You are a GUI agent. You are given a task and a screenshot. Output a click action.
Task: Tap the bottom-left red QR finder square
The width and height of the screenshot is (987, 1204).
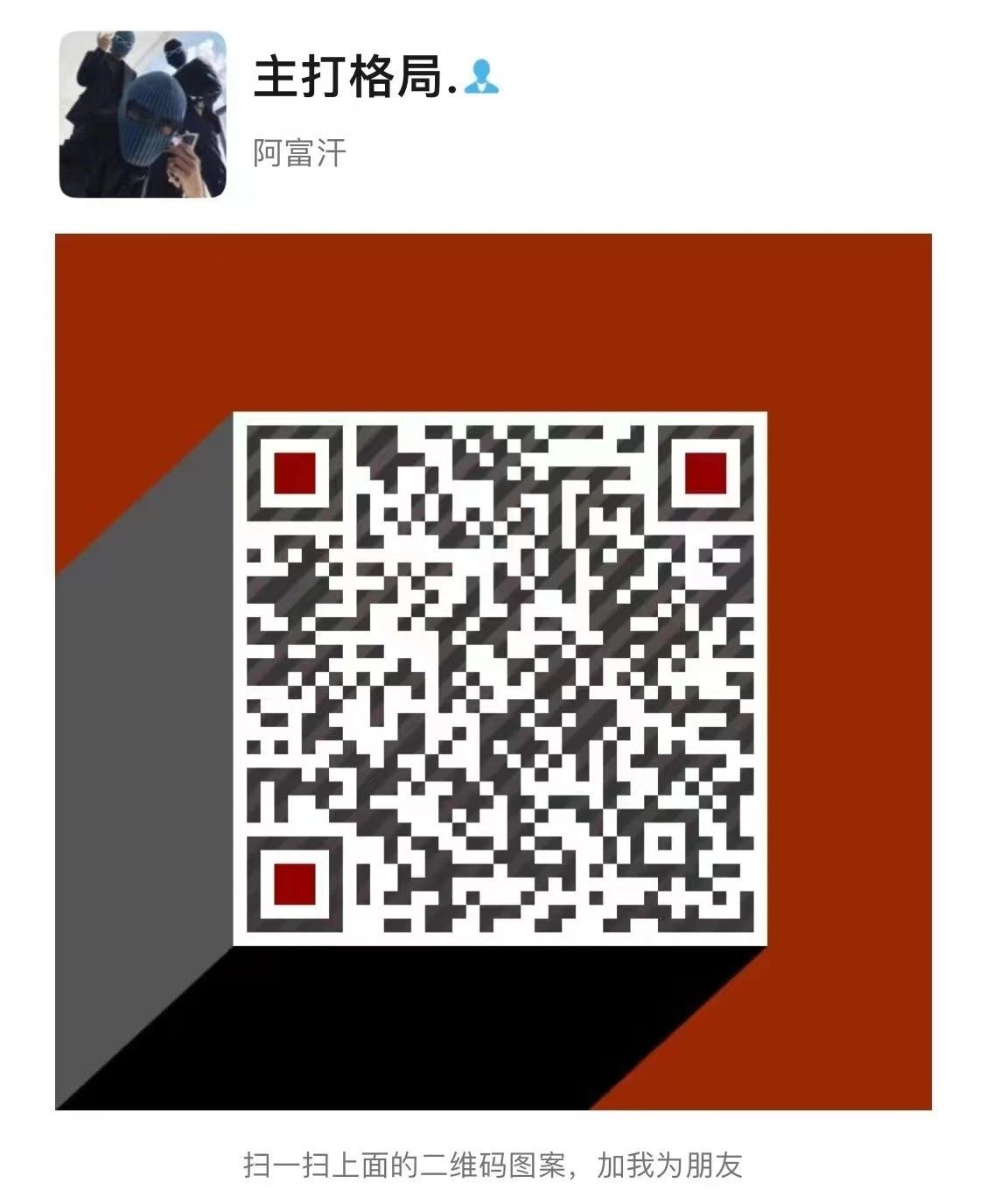click(x=296, y=885)
